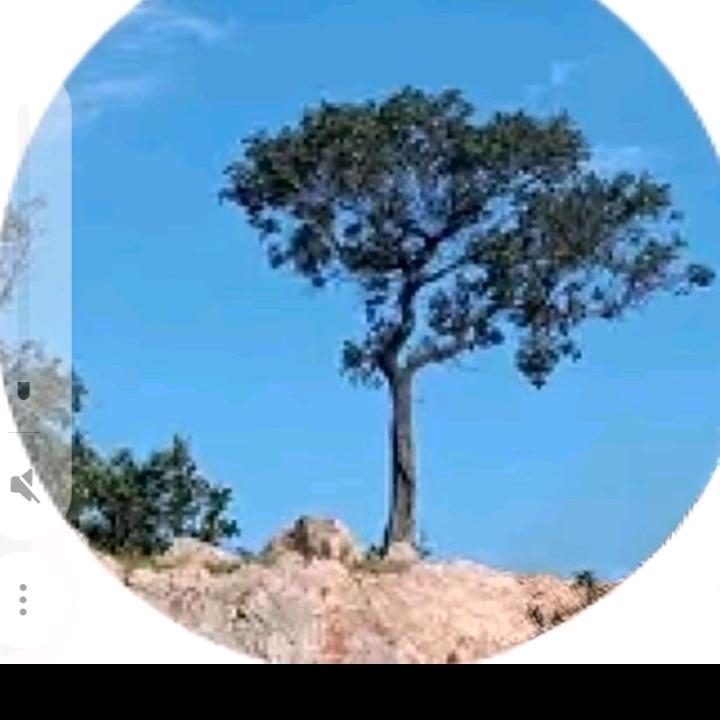Open the three-dot overflow menu
Screen dimensions: 720x720
[x=23, y=600]
